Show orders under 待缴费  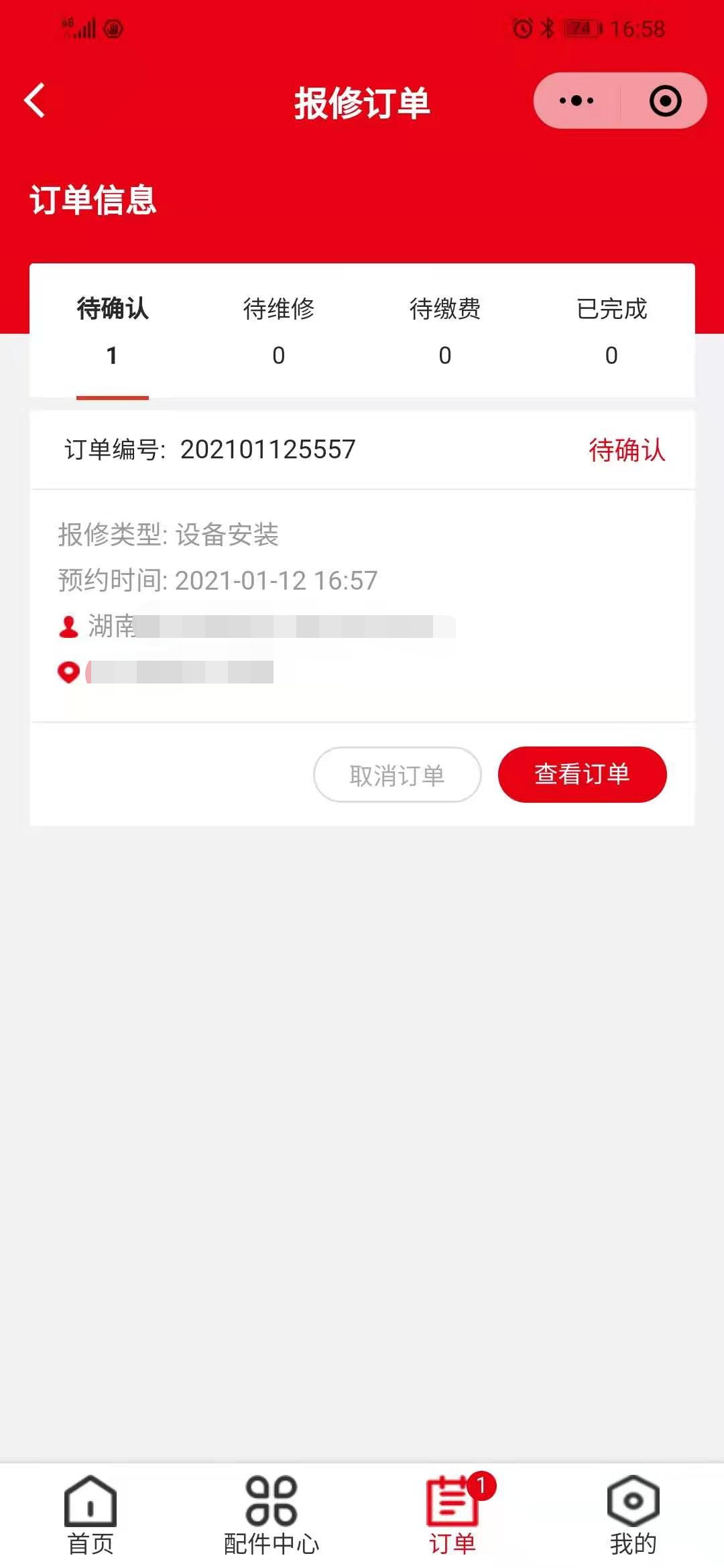click(x=445, y=331)
